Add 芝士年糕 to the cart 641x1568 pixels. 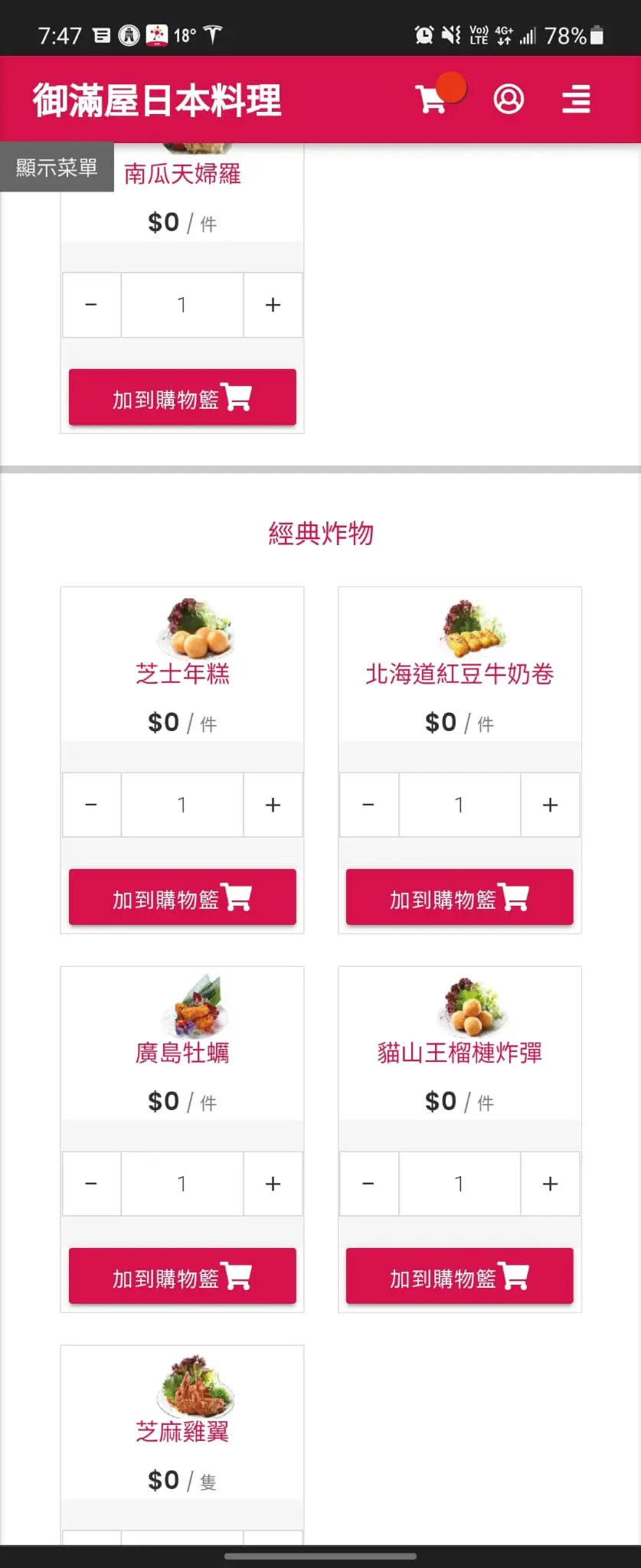(x=182, y=897)
